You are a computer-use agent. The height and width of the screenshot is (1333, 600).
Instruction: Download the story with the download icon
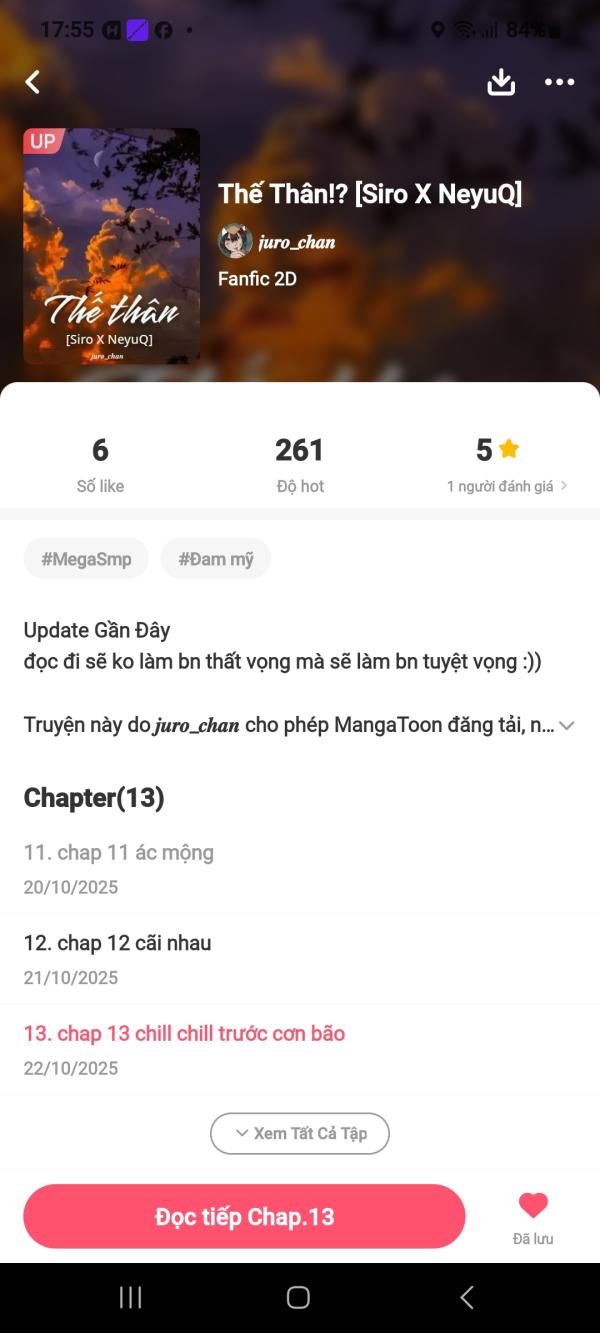(x=501, y=82)
